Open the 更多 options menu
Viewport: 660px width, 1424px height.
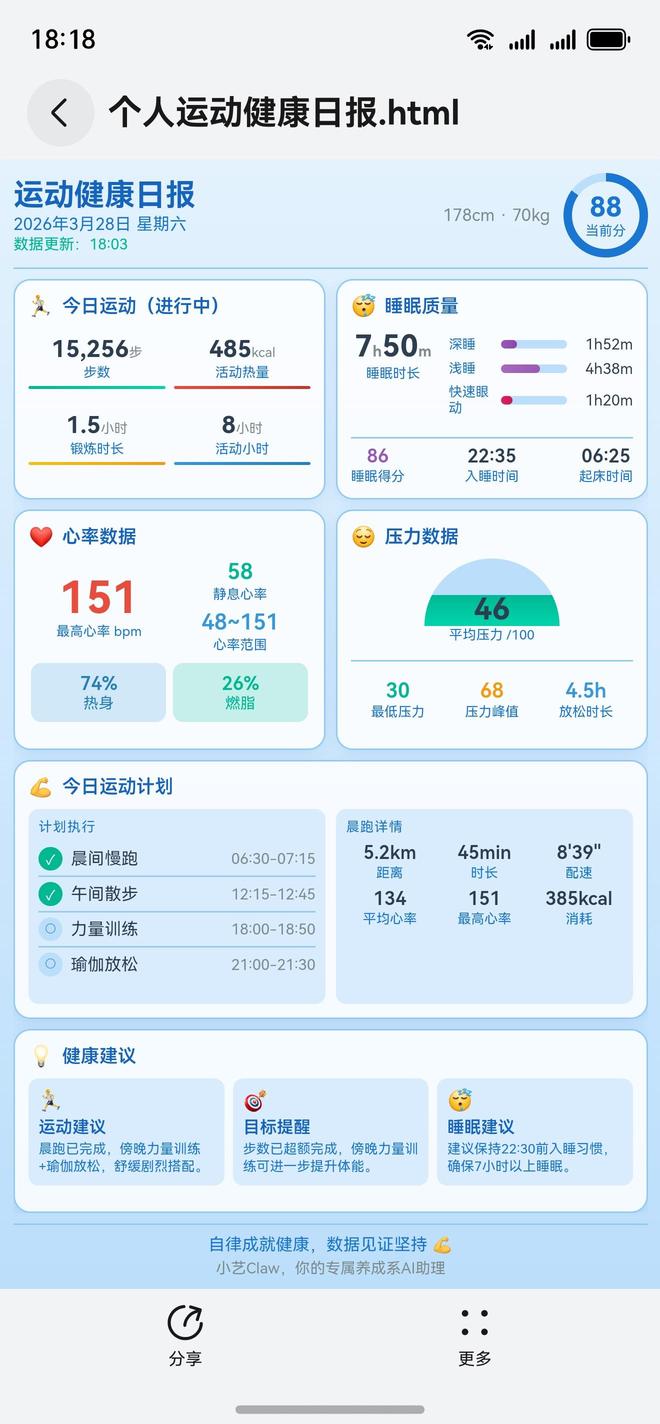(475, 1334)
